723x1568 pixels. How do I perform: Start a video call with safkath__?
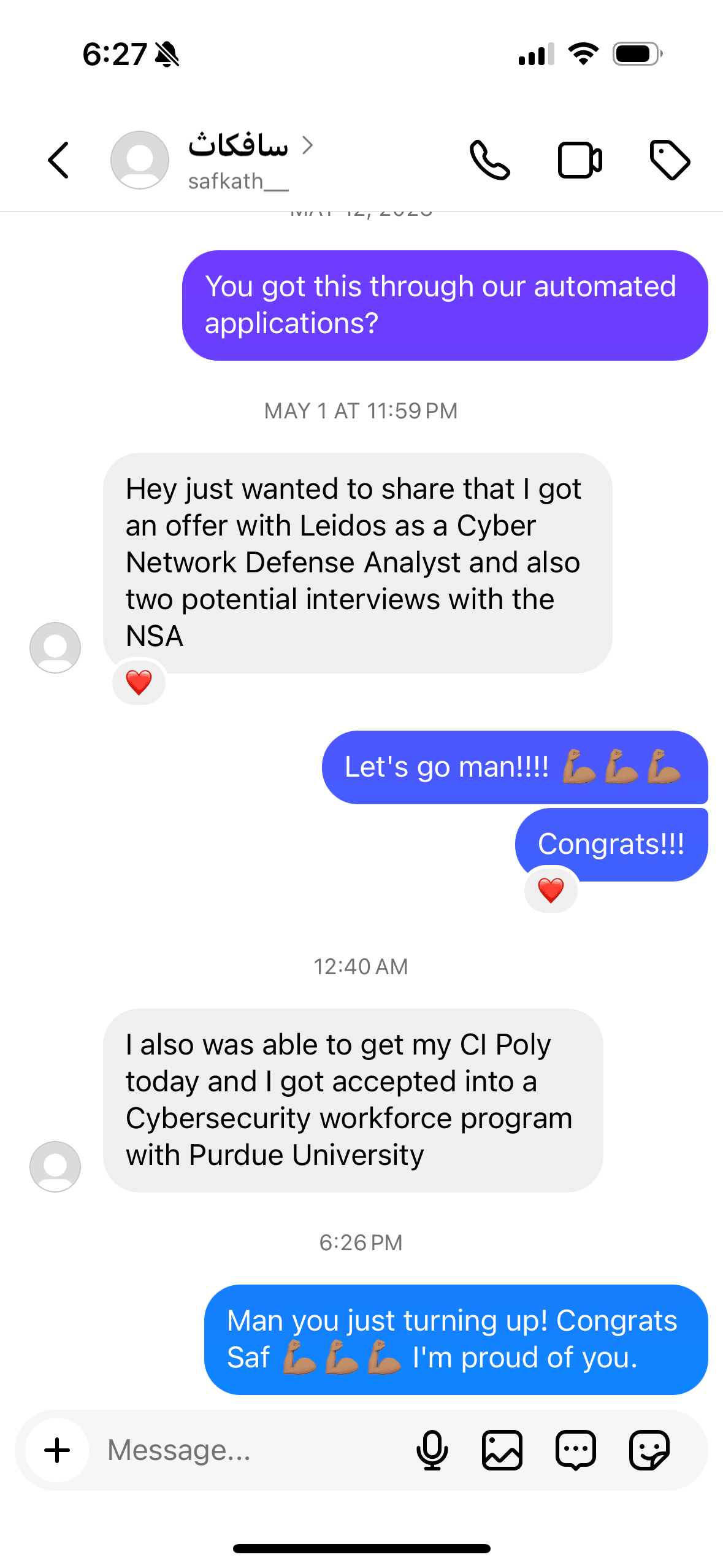(580, 160)
